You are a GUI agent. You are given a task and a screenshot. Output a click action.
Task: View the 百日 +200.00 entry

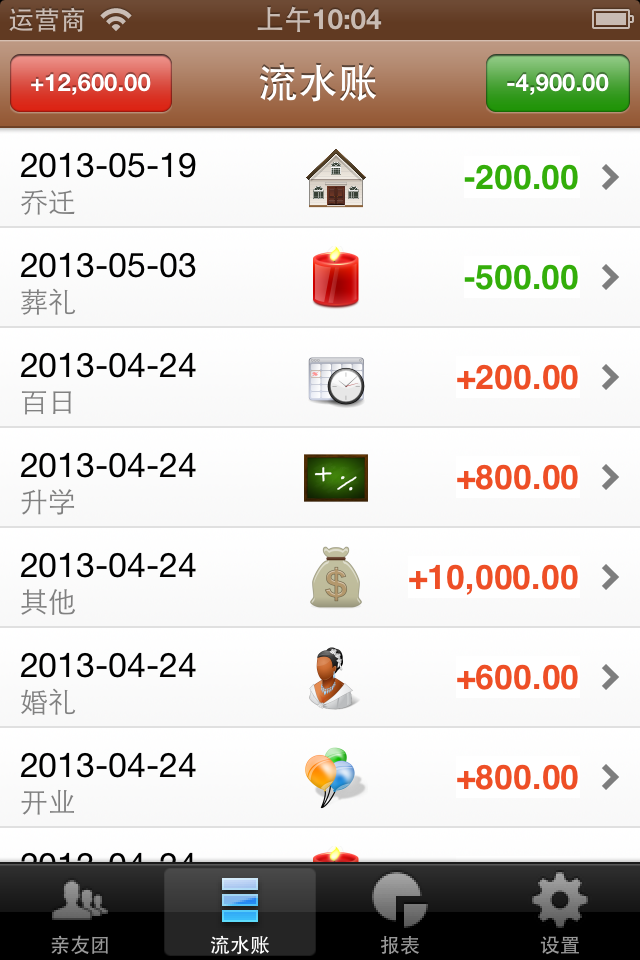point(320,378)
